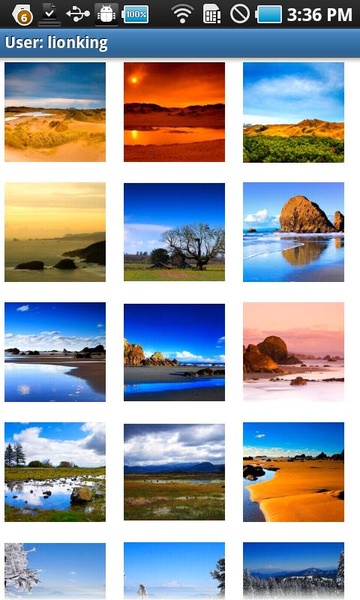The width and height of the screenshot is (360, 600).
Task: Open the large rock reflected on beach photo
Action: tap(293, 232)
